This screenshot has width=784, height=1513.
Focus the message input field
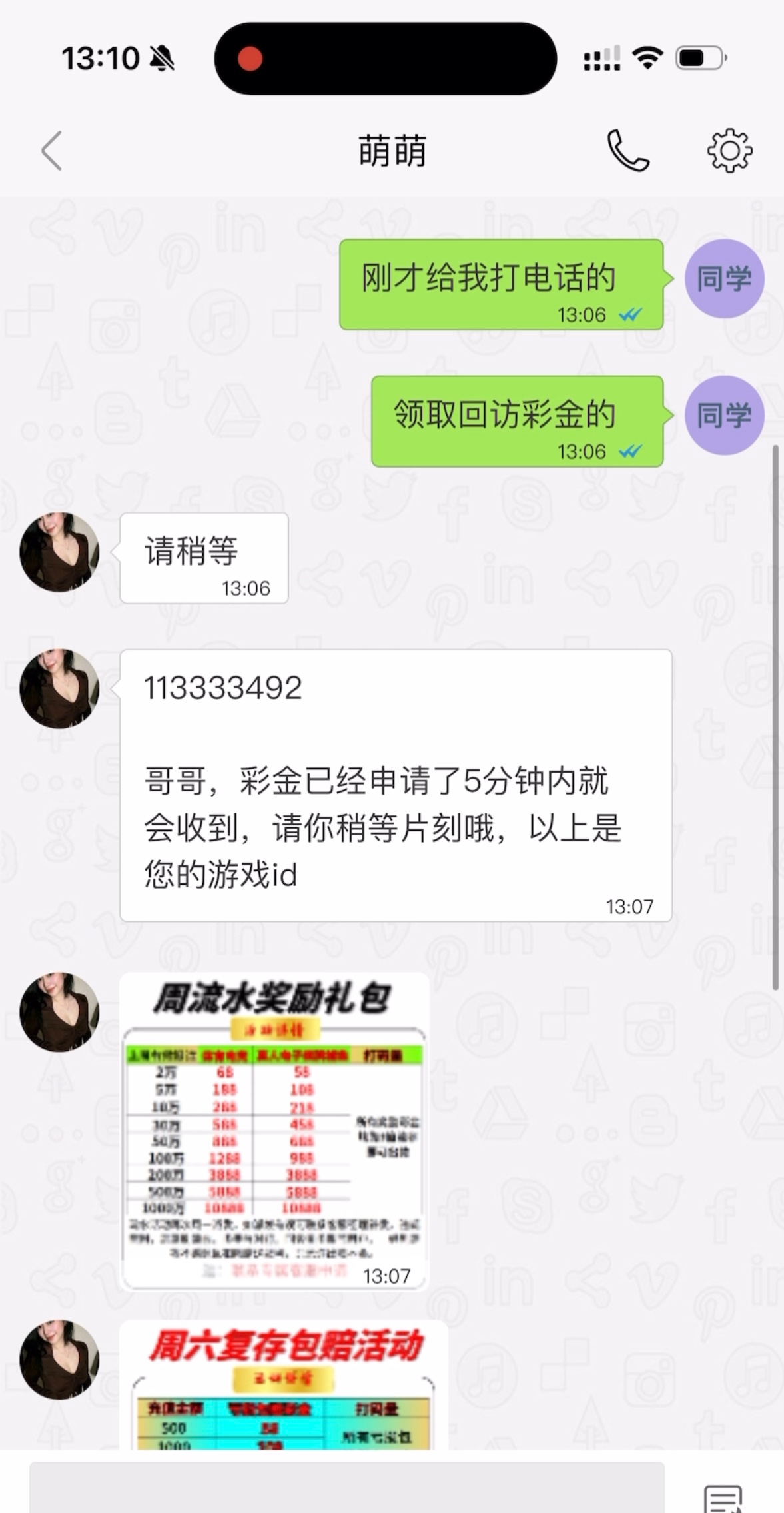[346, 1488]
